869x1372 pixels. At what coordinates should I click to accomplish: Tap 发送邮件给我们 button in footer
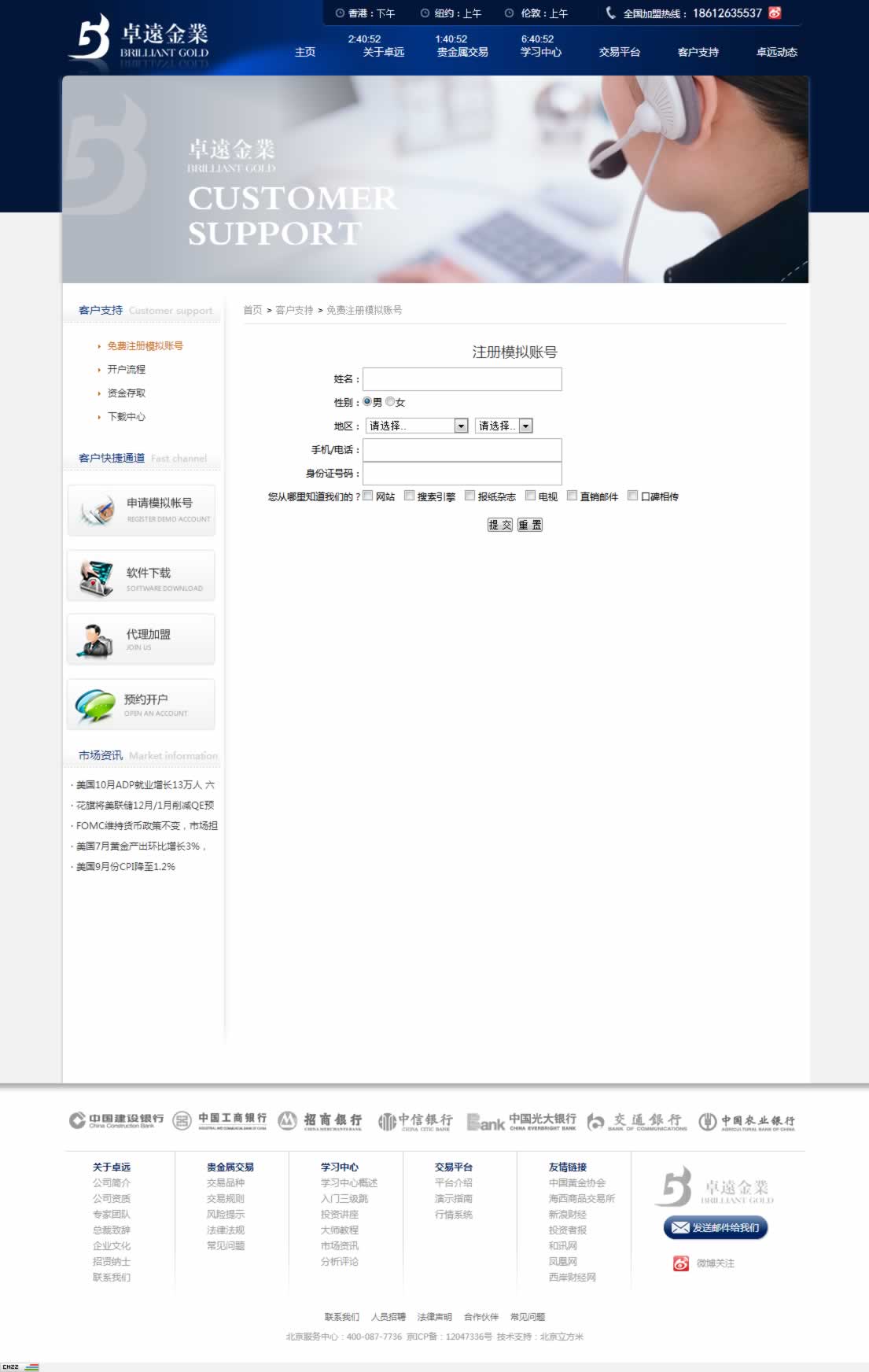(716, 1227)
